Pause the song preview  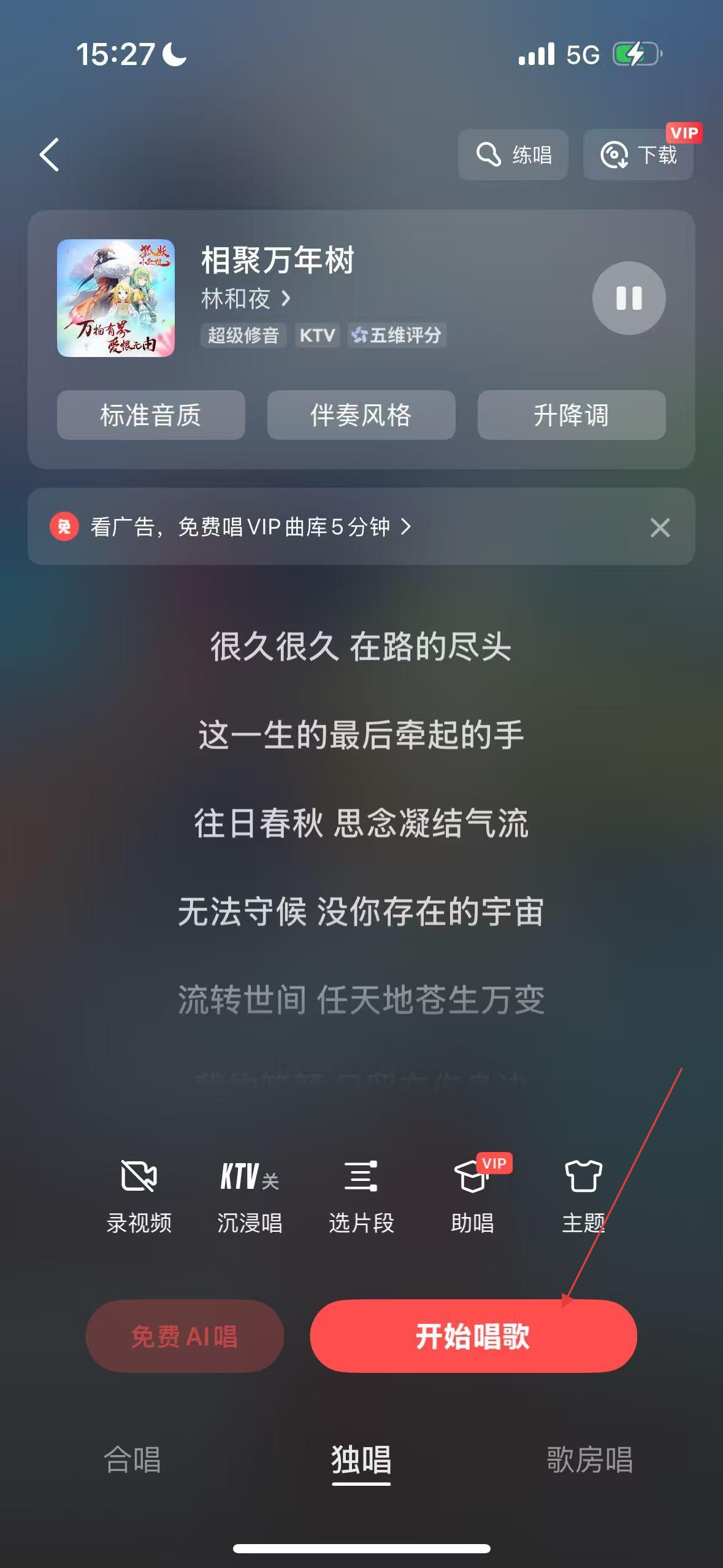click(x=629, y=298)
